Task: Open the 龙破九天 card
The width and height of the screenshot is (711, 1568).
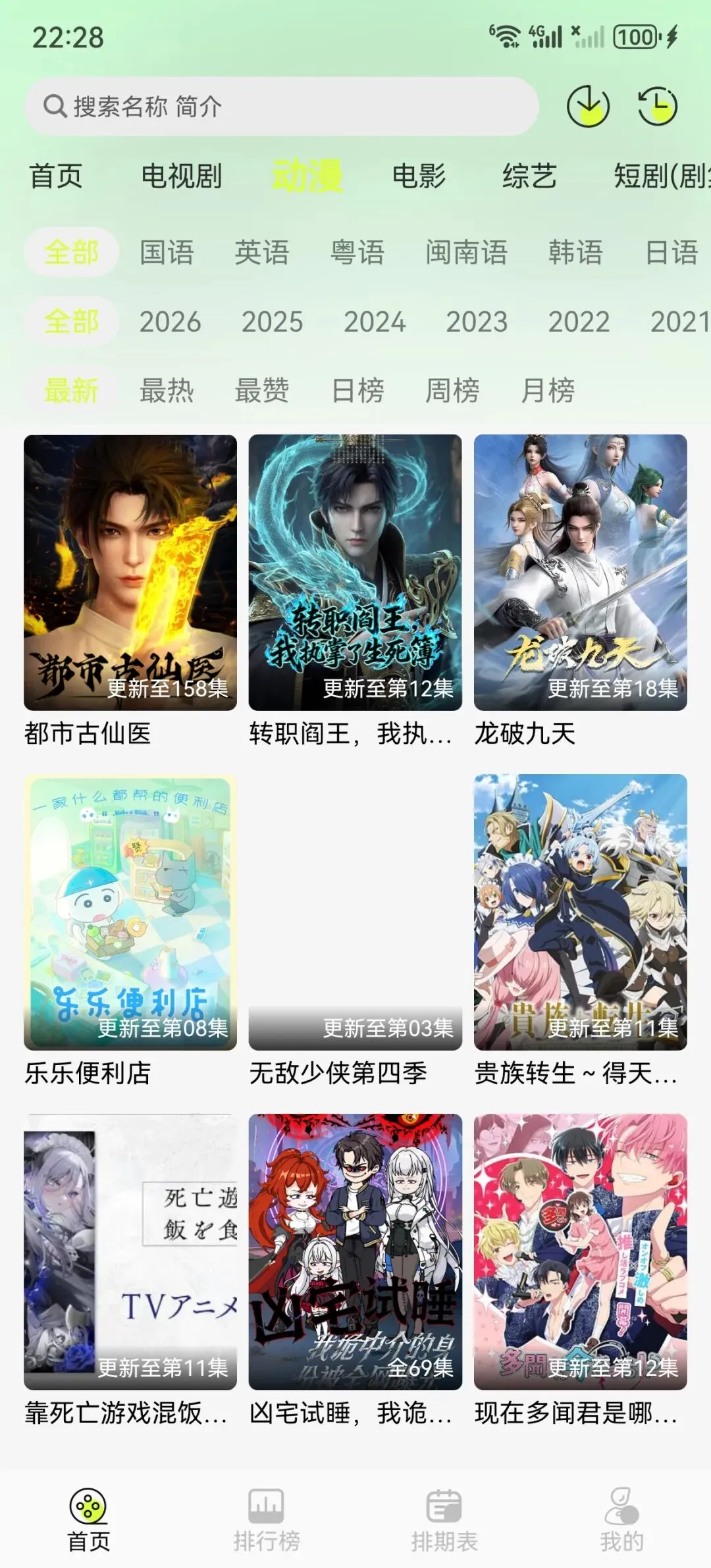Action: point(580,573)
